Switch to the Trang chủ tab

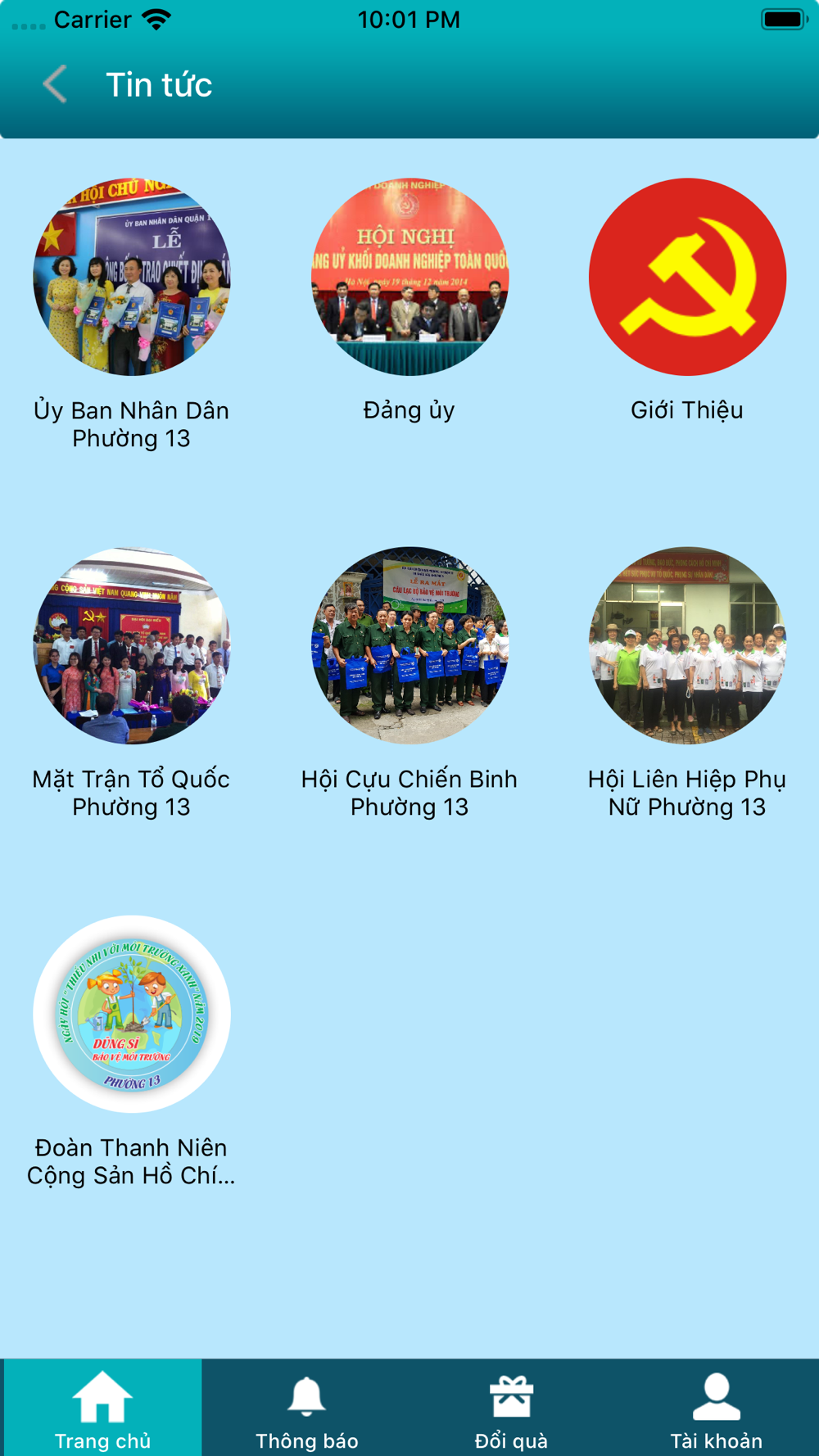click(x=102, y=1409)
